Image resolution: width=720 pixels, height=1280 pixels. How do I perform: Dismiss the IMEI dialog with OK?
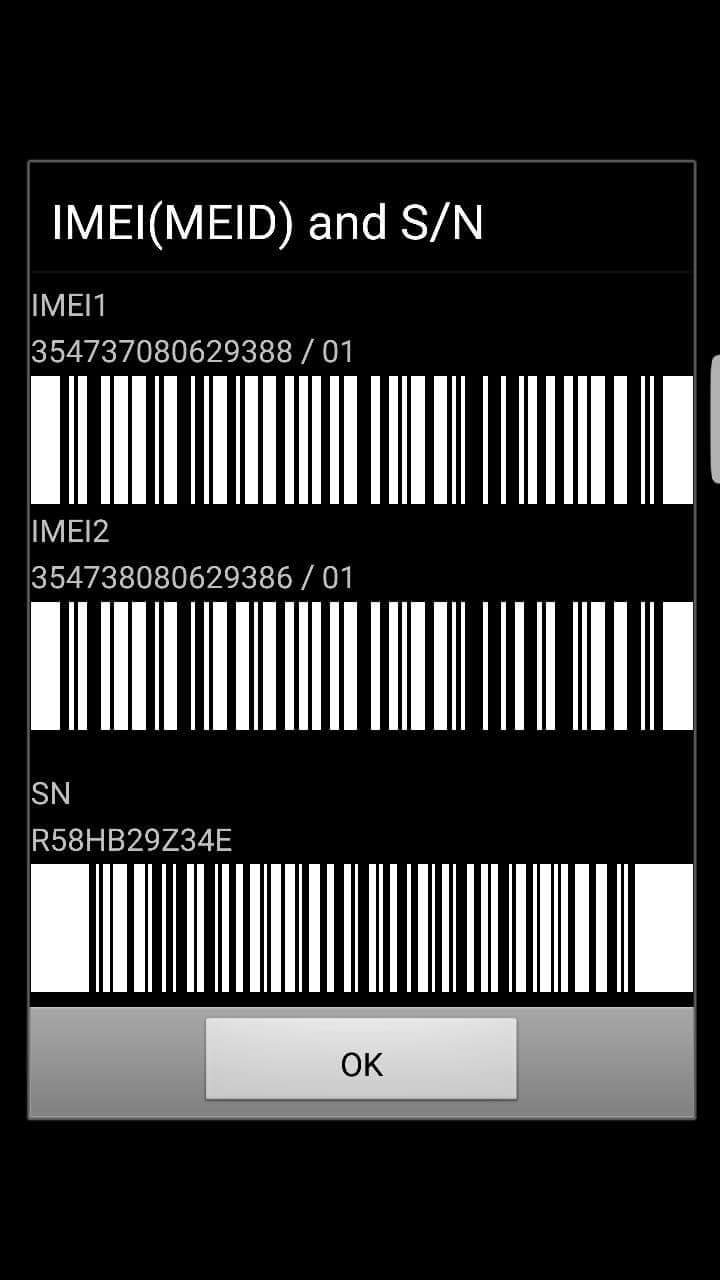361,1060
